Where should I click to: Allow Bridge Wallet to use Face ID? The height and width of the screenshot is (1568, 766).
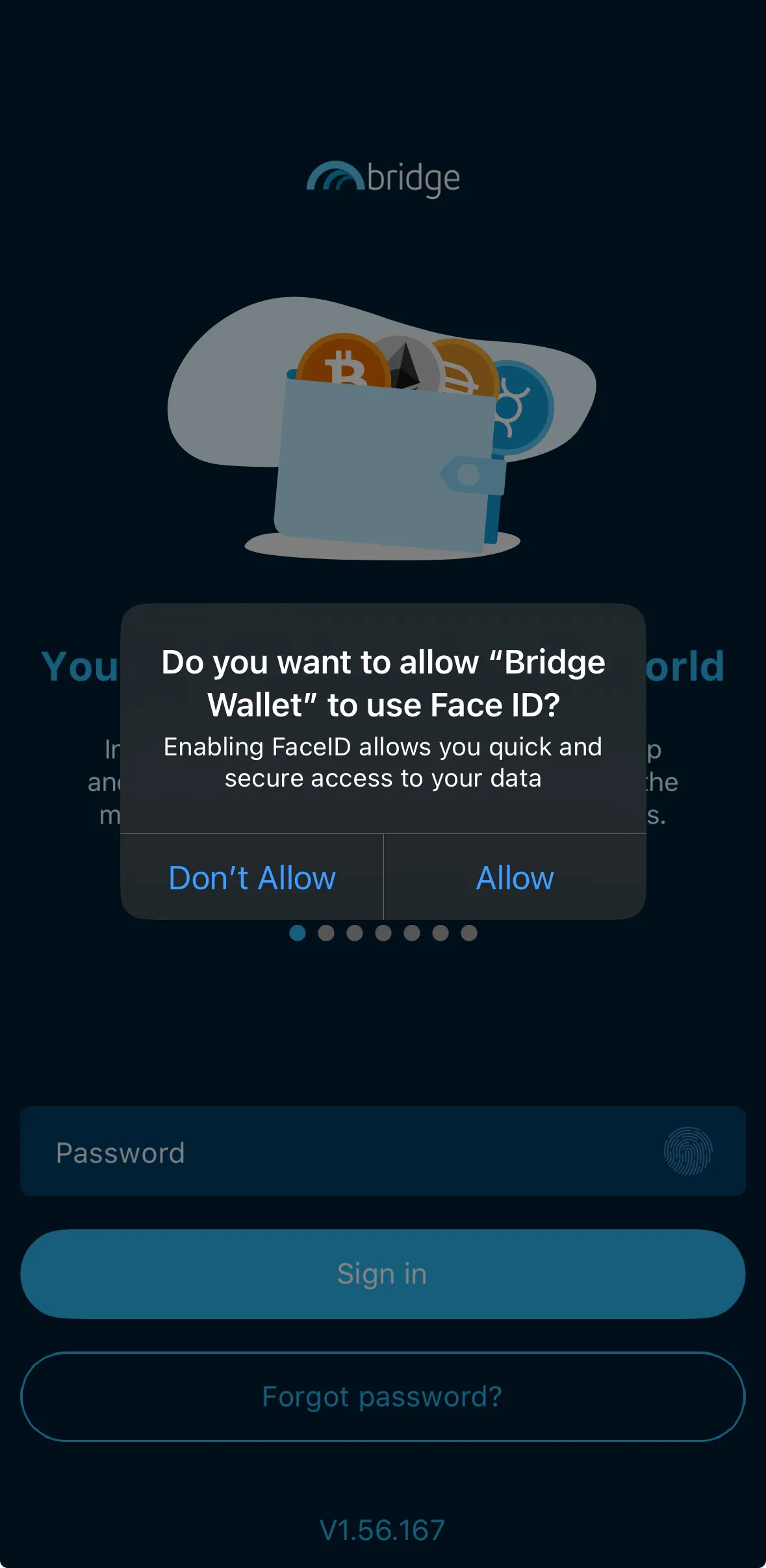(514, 878)
